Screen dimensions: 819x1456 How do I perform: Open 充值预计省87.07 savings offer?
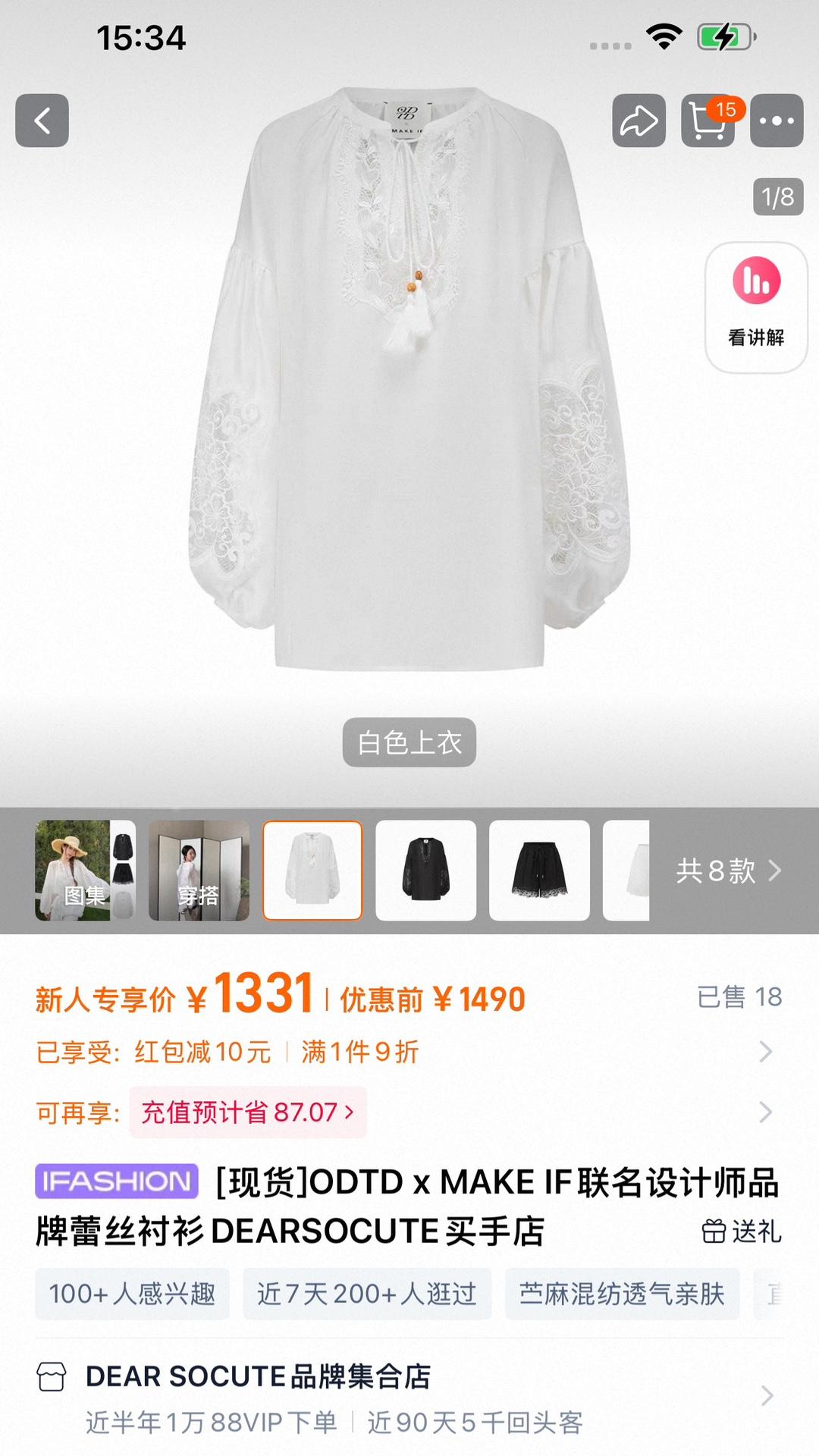(248, 1112)
